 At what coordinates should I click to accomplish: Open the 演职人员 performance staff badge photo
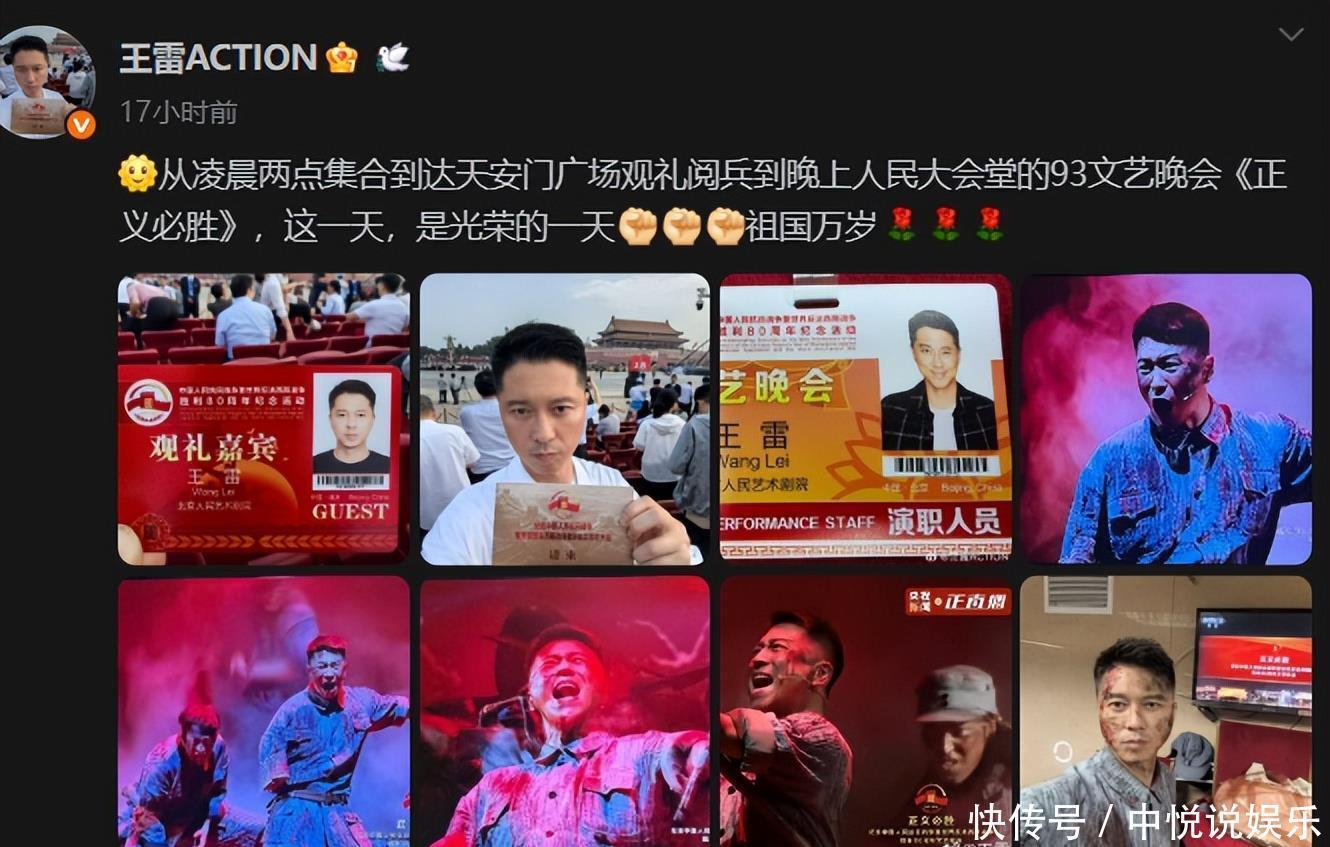(865, 419)
